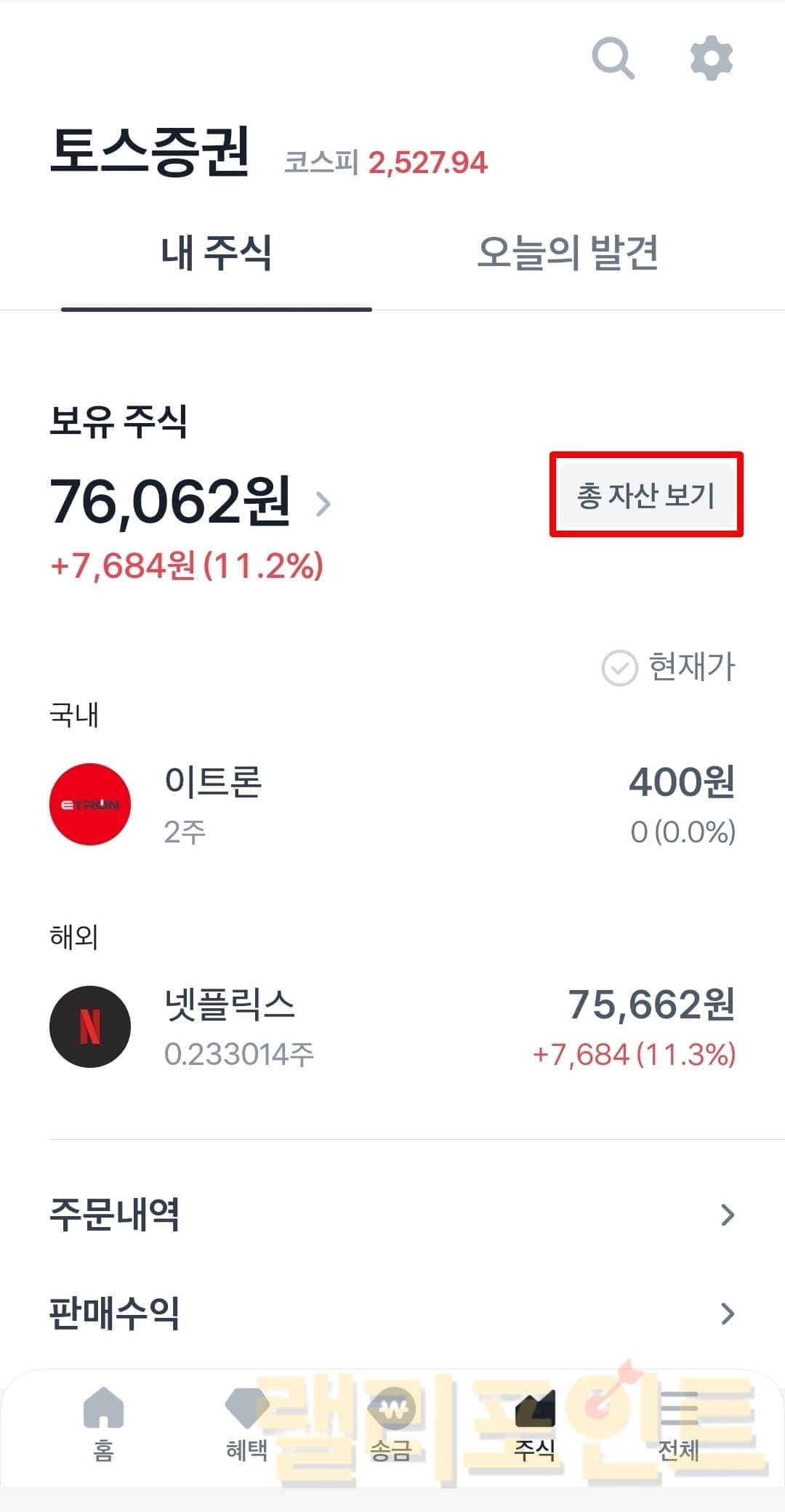Switch to the 오늘의 발견 tab

click(568, 253)
